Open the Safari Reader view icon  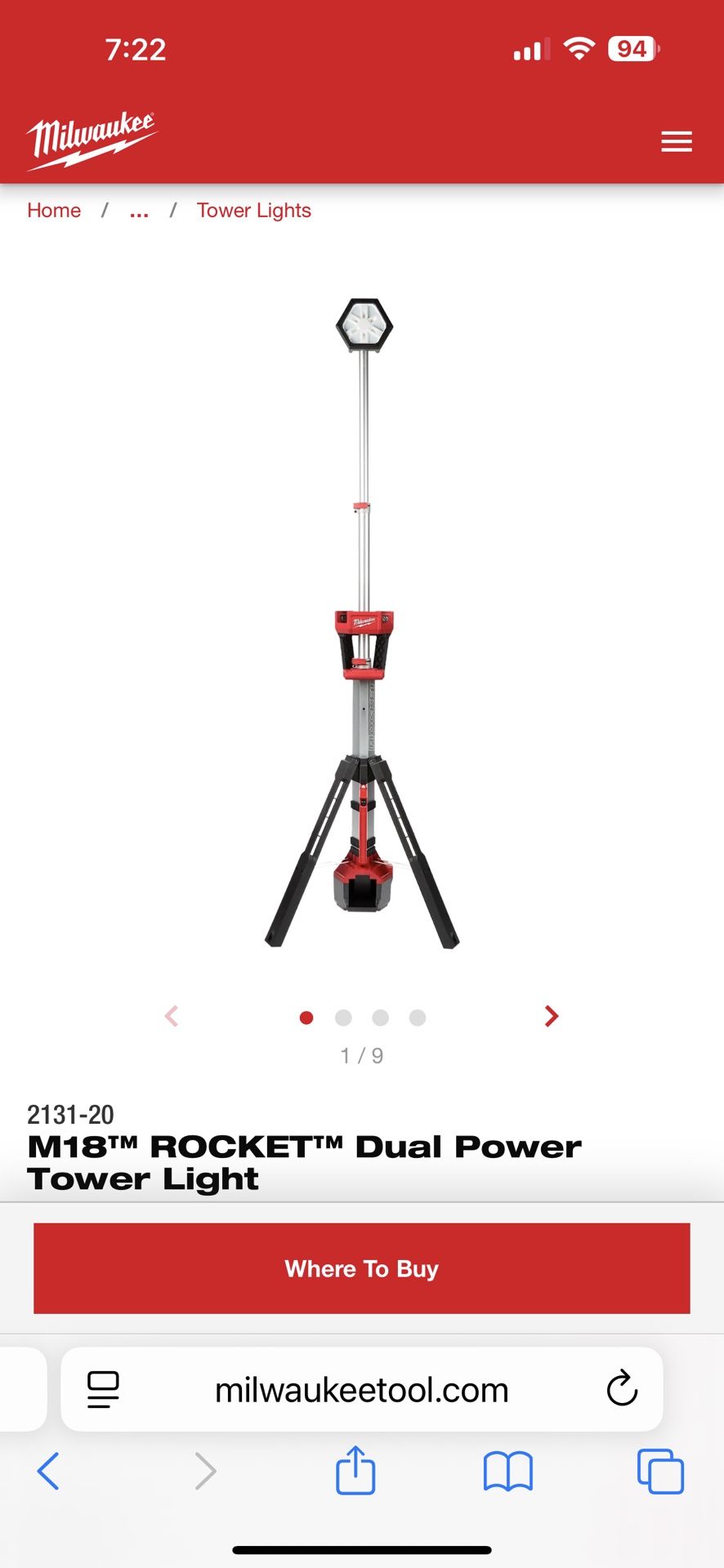pos(101,1388)
